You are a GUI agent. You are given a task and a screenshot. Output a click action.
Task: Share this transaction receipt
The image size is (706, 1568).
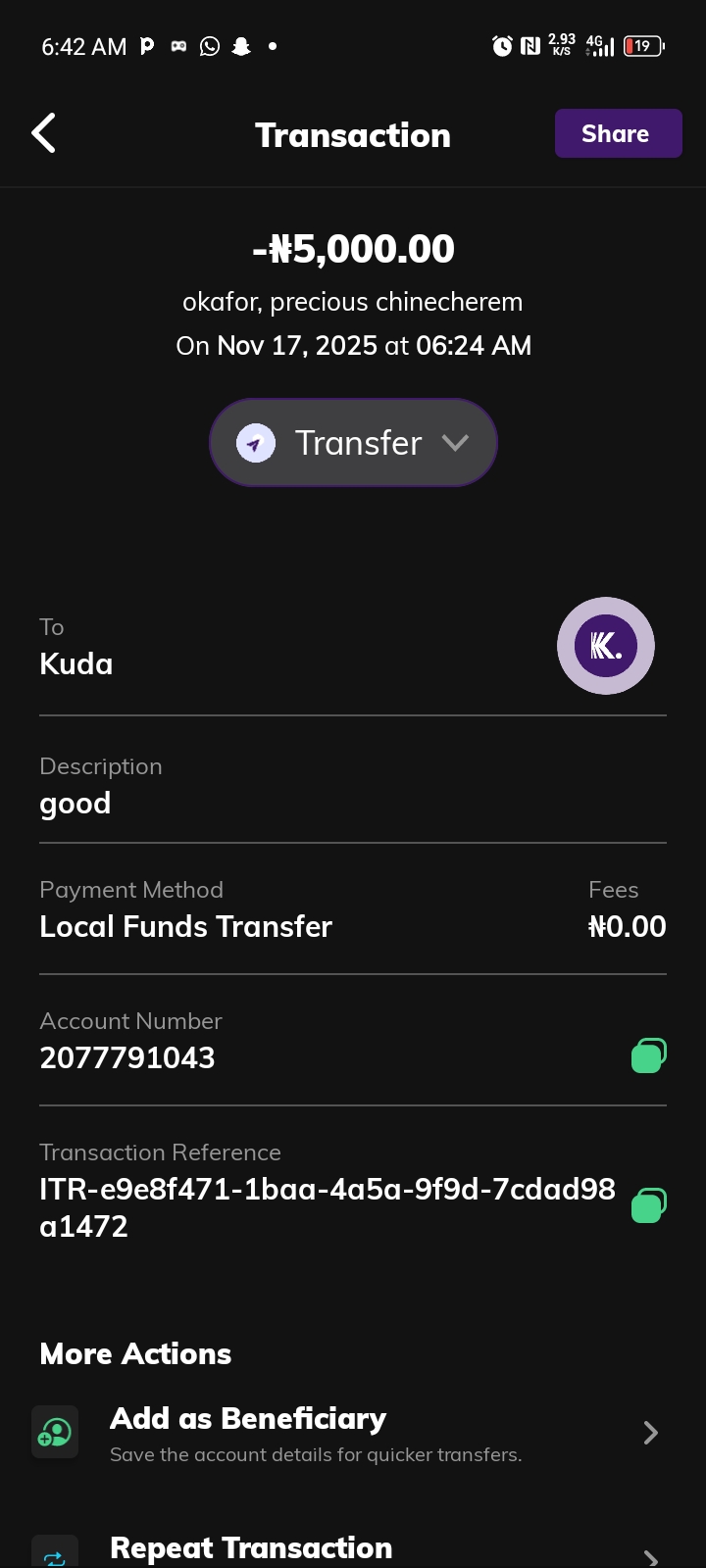(x=618, y=133)
